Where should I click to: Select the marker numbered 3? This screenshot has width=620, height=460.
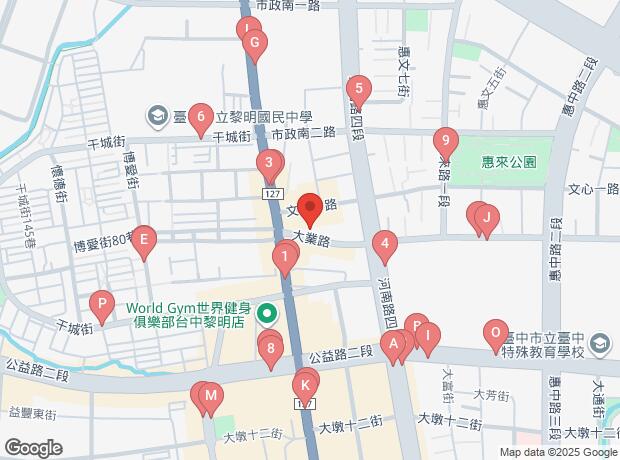(268, 162)
